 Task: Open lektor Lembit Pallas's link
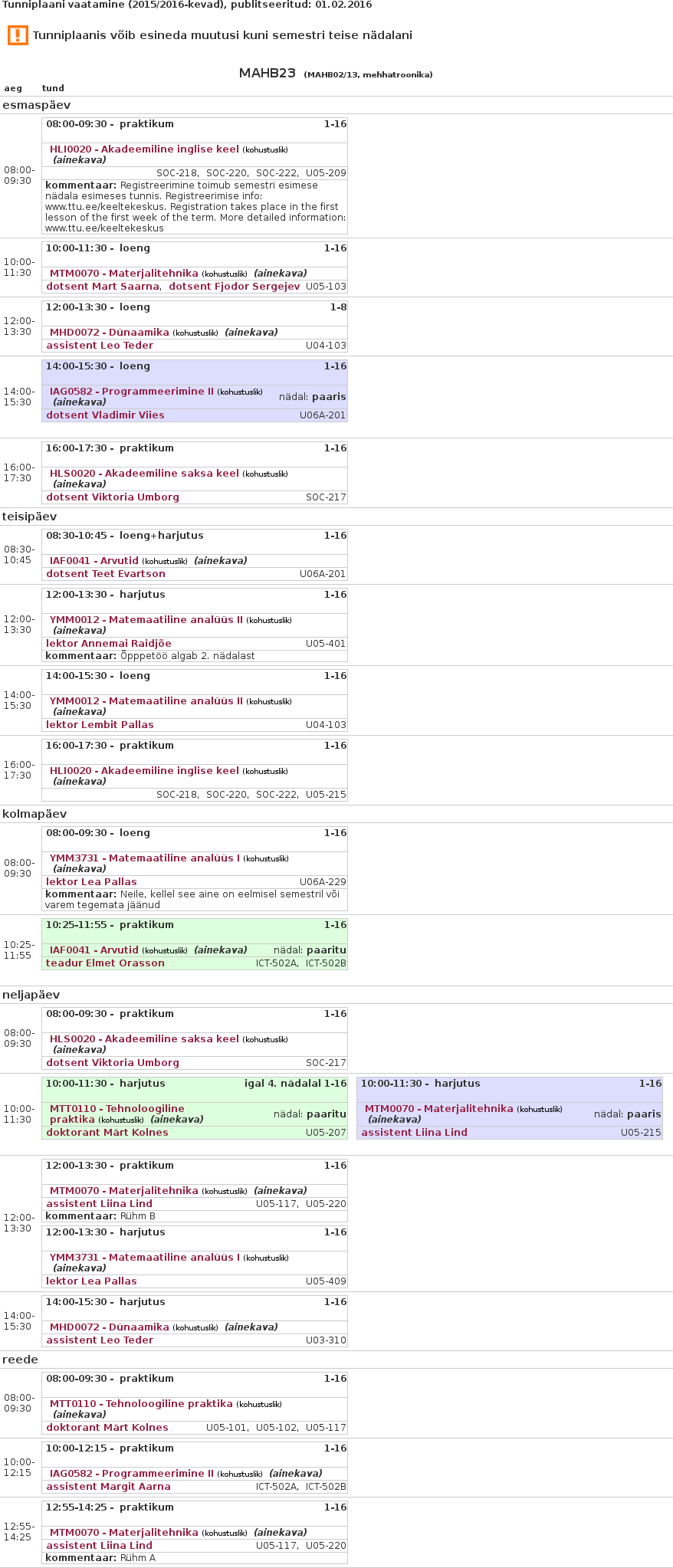pyautogui.click(x=100, y=725)
